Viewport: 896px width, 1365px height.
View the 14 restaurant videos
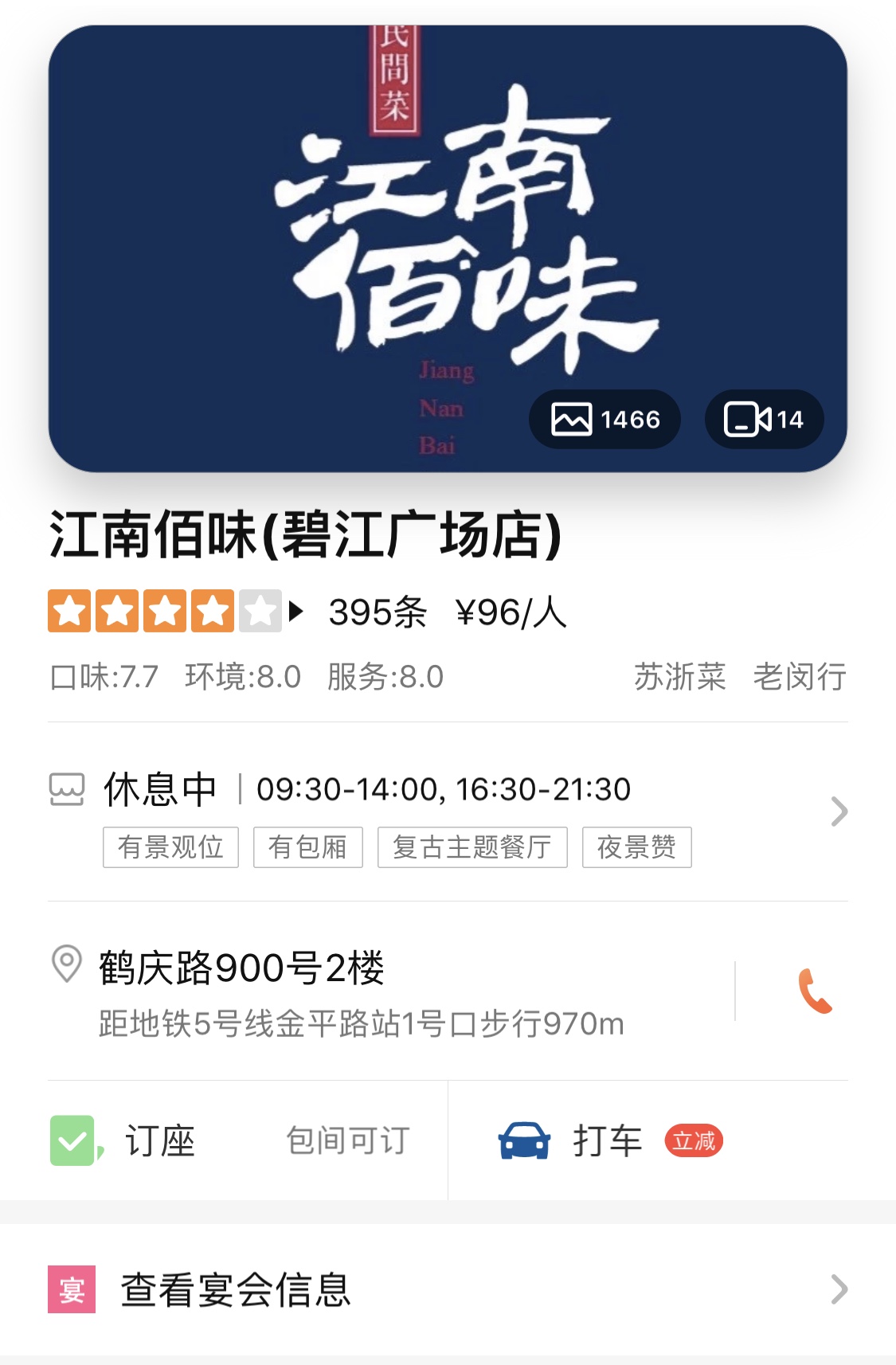[x=763, y=419]
